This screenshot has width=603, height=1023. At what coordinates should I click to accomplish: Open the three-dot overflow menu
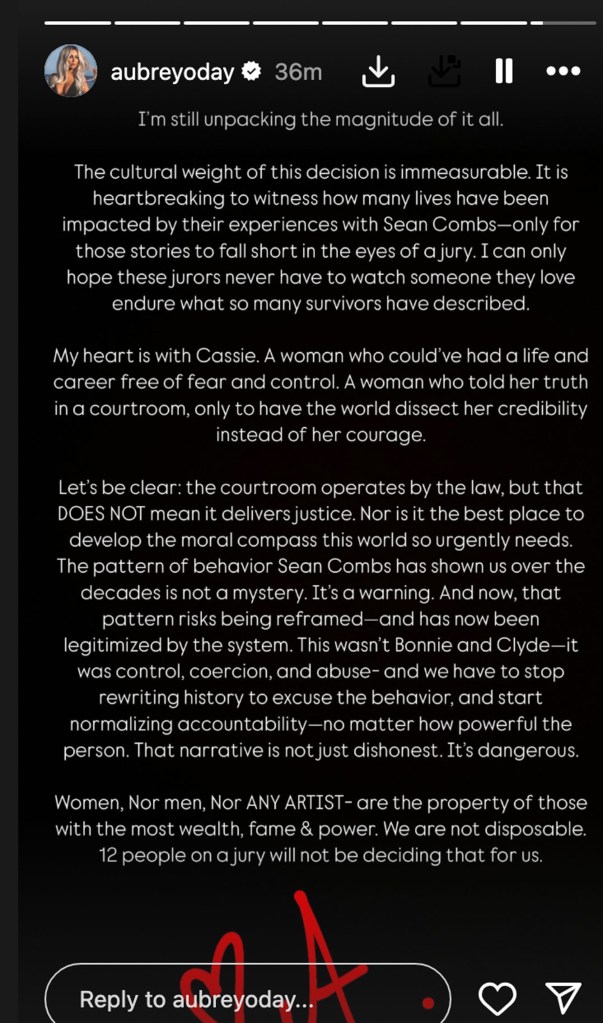point(563,71)
